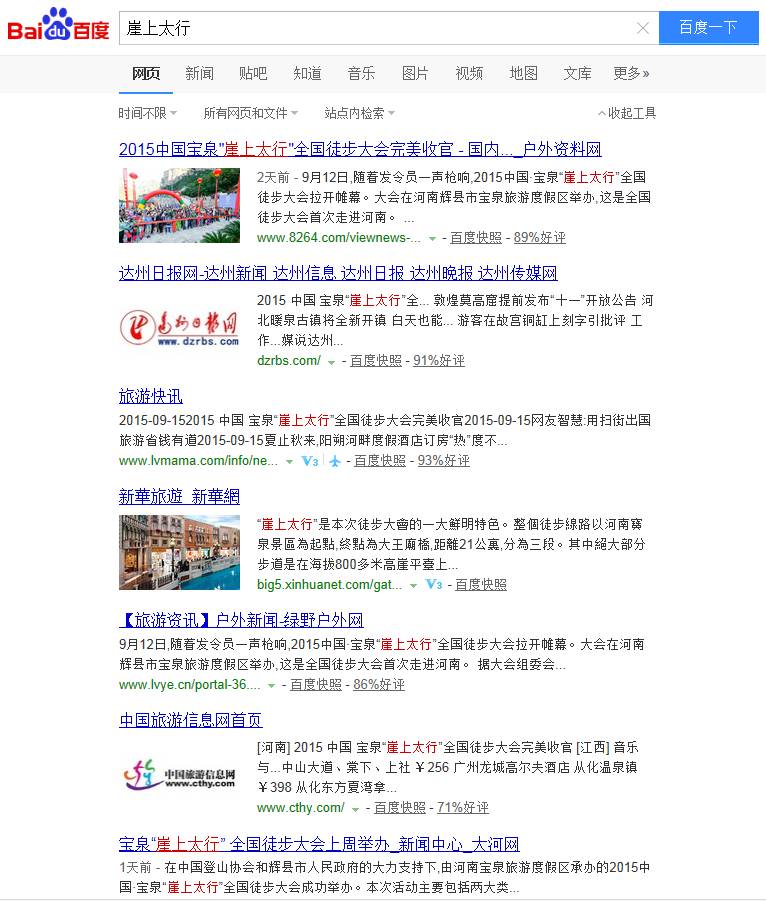Open the 所有网页和文件 dropdown
This screenshot has height=901, width=766.
[x=250, y=113]
